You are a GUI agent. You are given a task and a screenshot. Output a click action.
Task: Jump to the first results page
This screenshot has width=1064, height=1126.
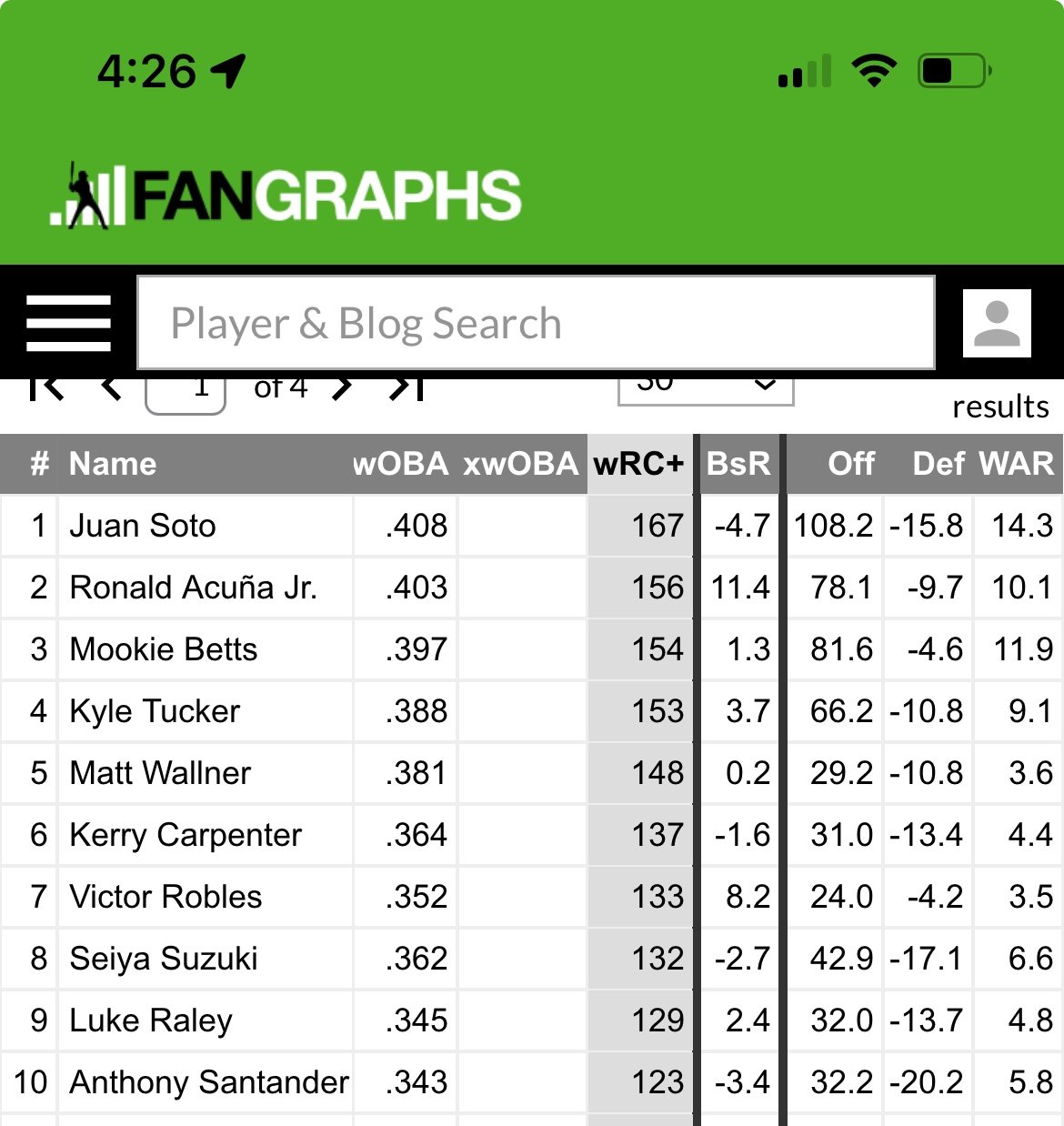46,389
